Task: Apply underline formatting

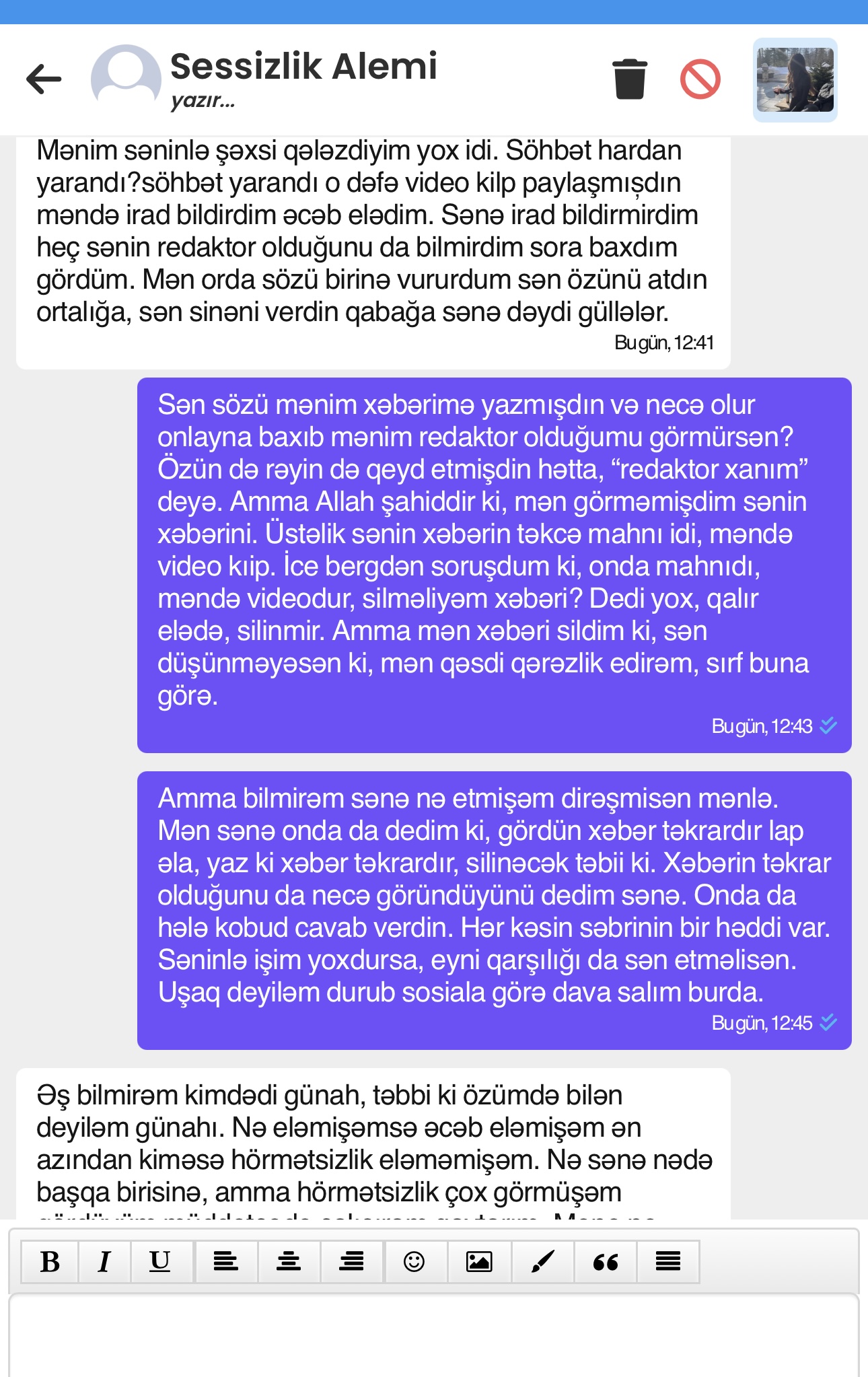Action: 159,1262
